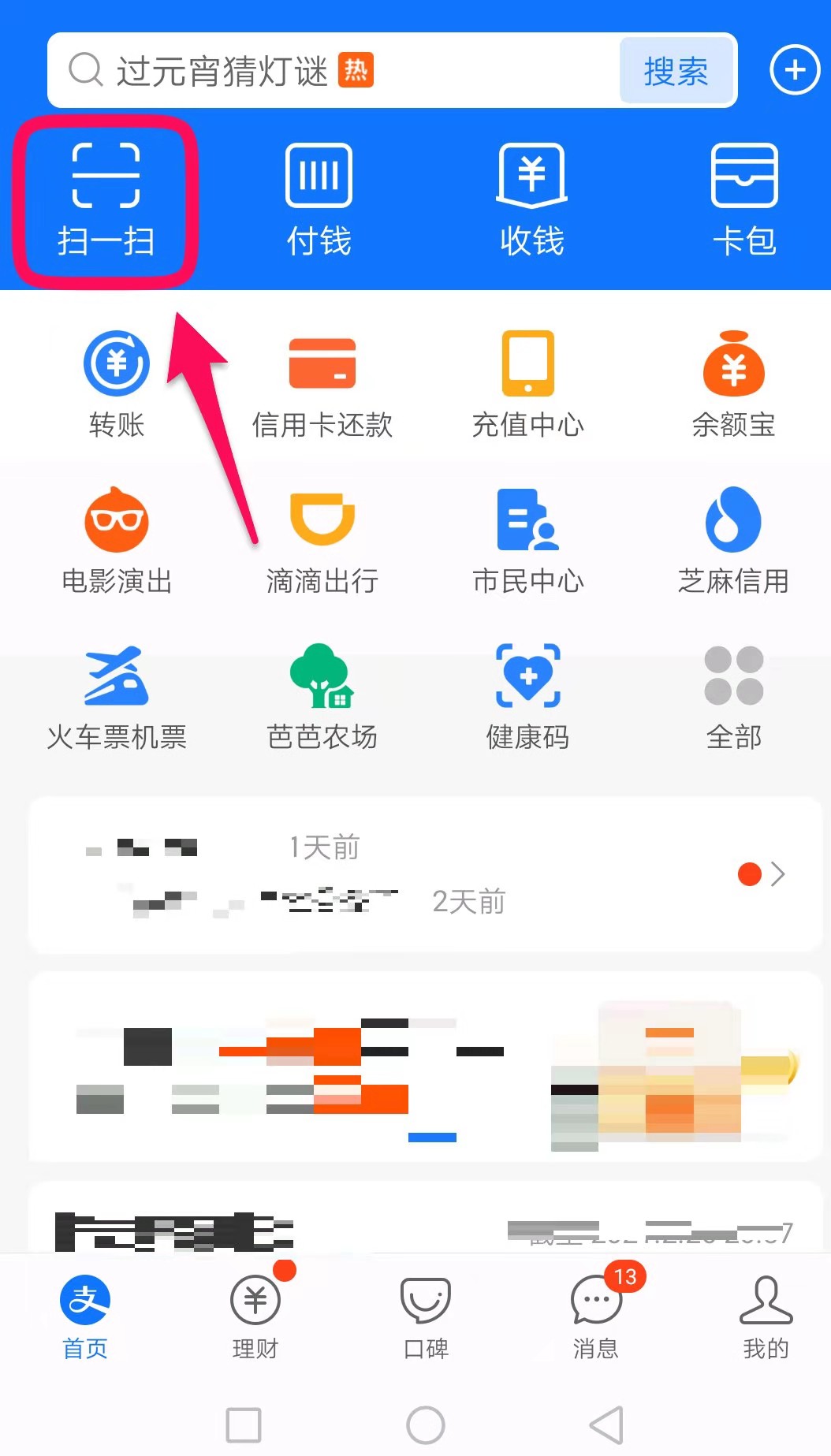Open 滴滴出行
The width and height of the screenshot is (831, 1456).
point(322,542)
